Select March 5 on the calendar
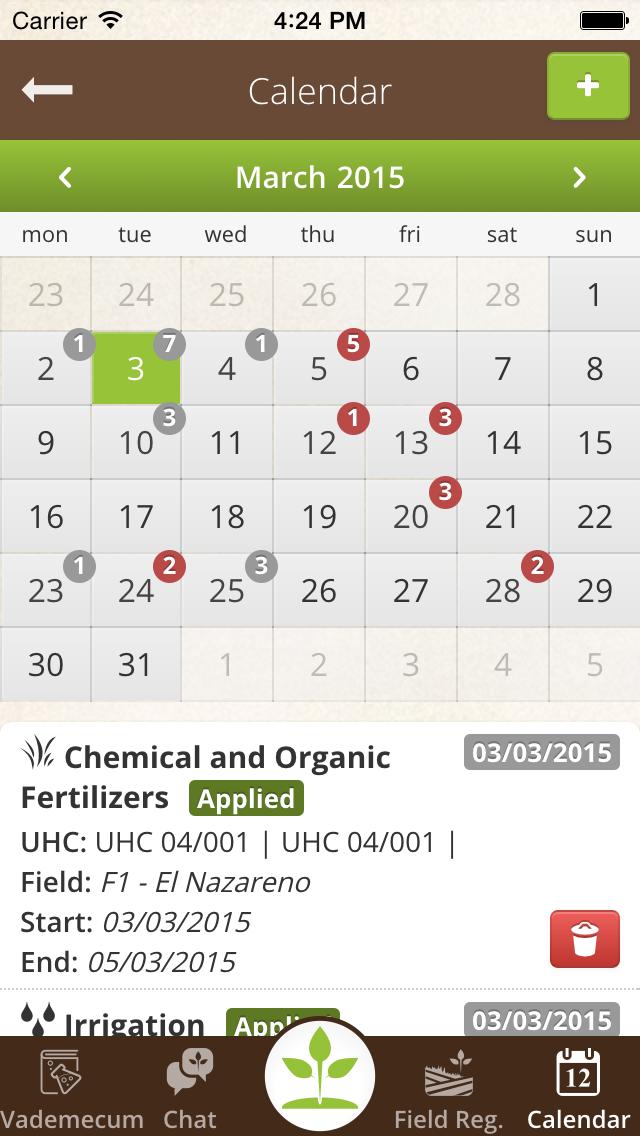This screenshot has height=1136, width=640. (x=319, y=369)
